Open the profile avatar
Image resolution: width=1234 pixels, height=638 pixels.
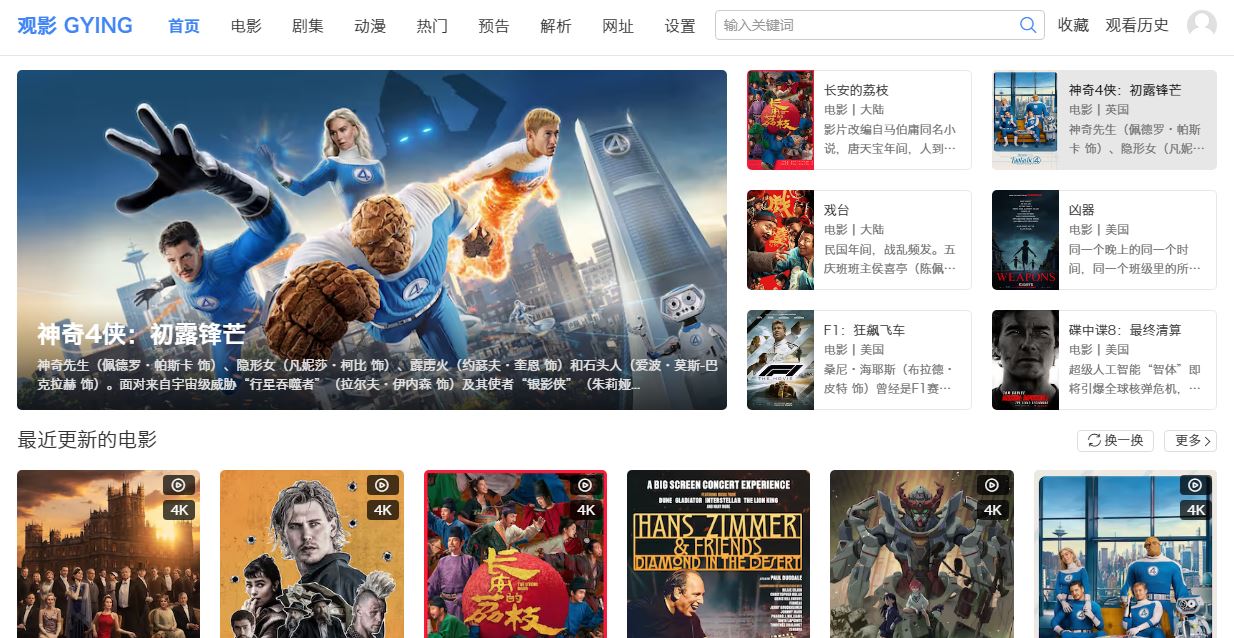[1201, 25]
